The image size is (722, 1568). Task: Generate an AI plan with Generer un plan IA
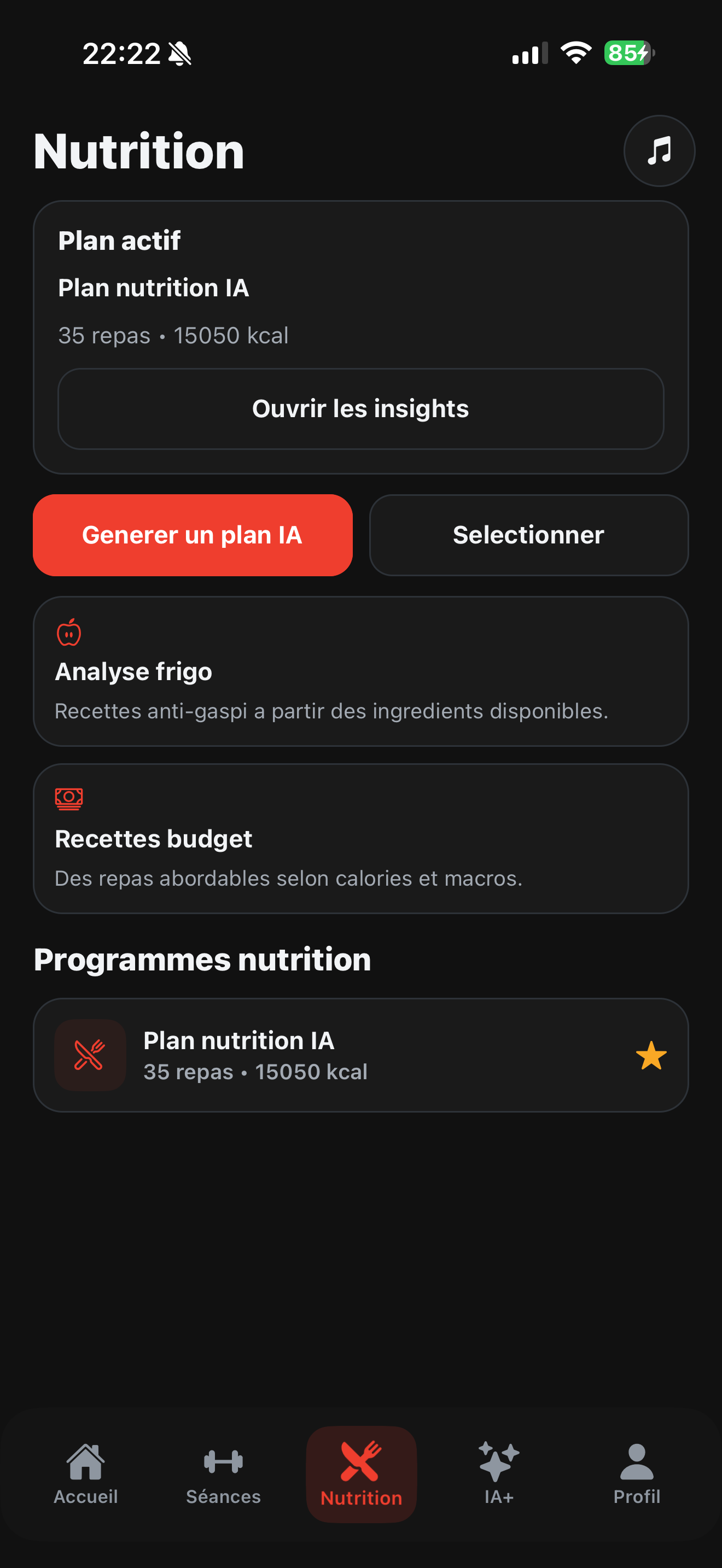(x=193, y=535)
